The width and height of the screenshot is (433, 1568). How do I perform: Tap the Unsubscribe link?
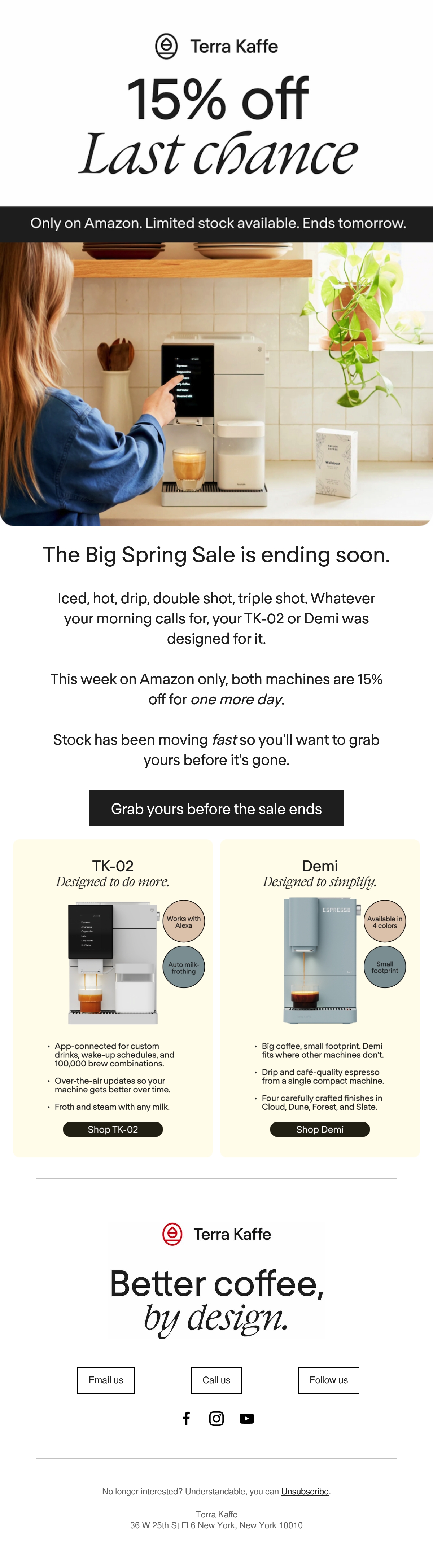click(305, 1491)
